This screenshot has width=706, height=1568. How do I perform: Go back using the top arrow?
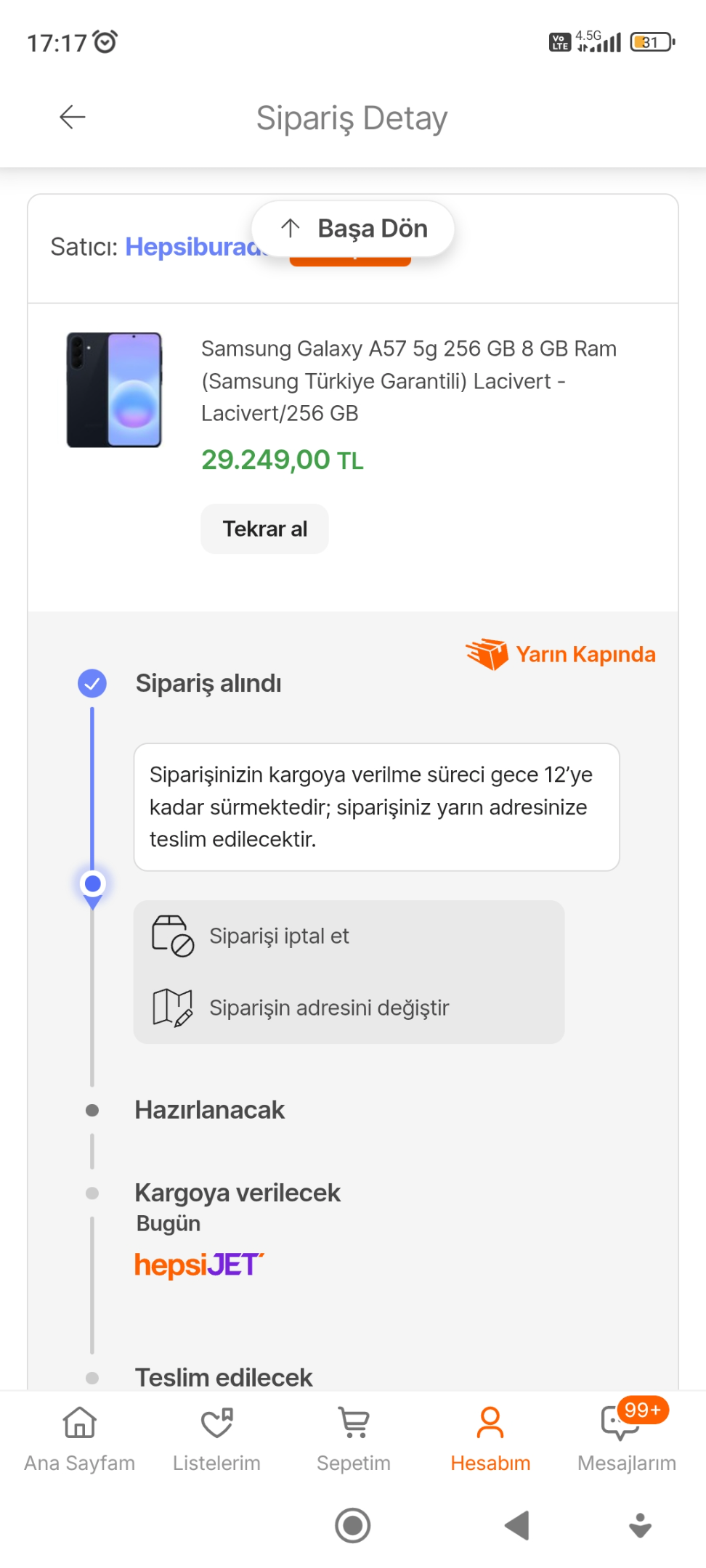click(73, 117)
